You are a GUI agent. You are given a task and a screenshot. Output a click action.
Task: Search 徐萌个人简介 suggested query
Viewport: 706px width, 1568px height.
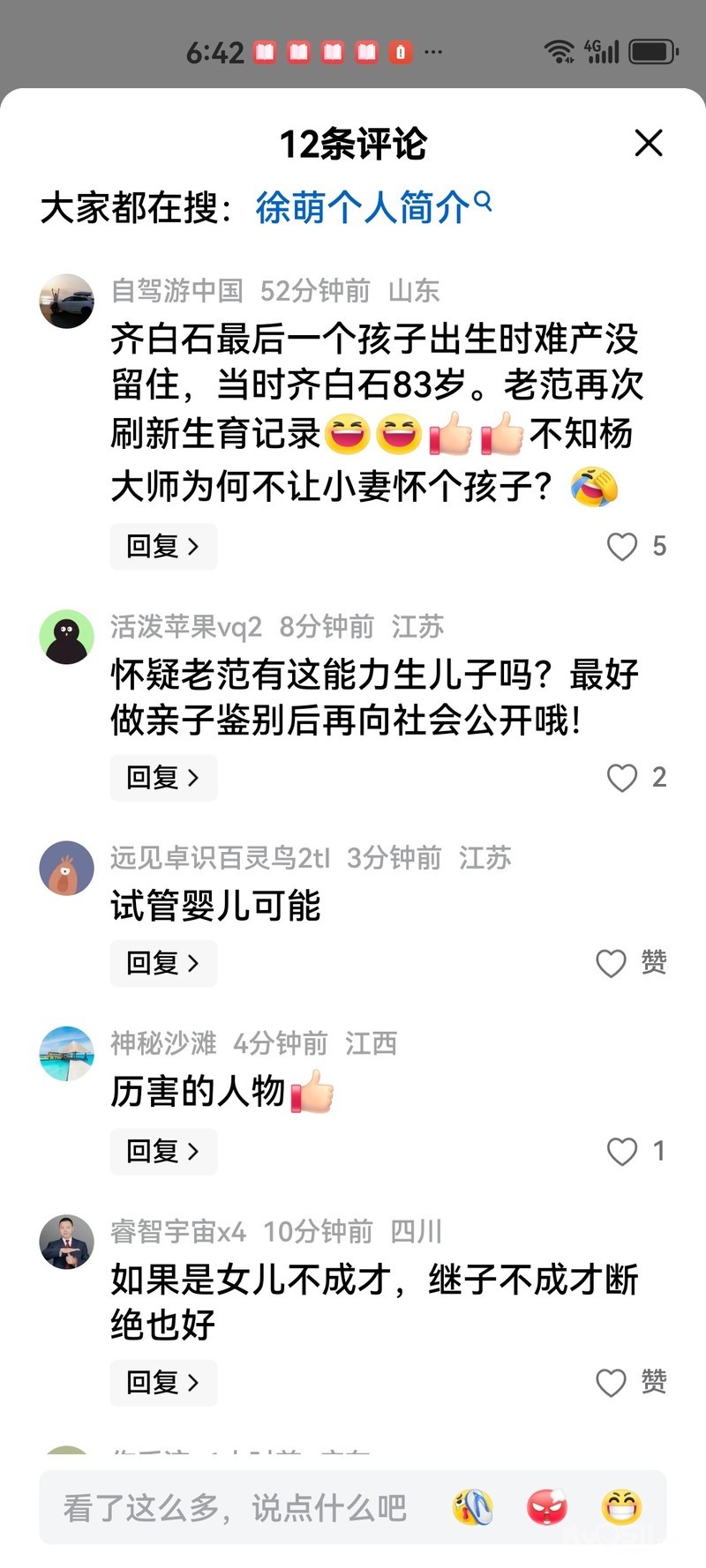[x=372, y=208]
